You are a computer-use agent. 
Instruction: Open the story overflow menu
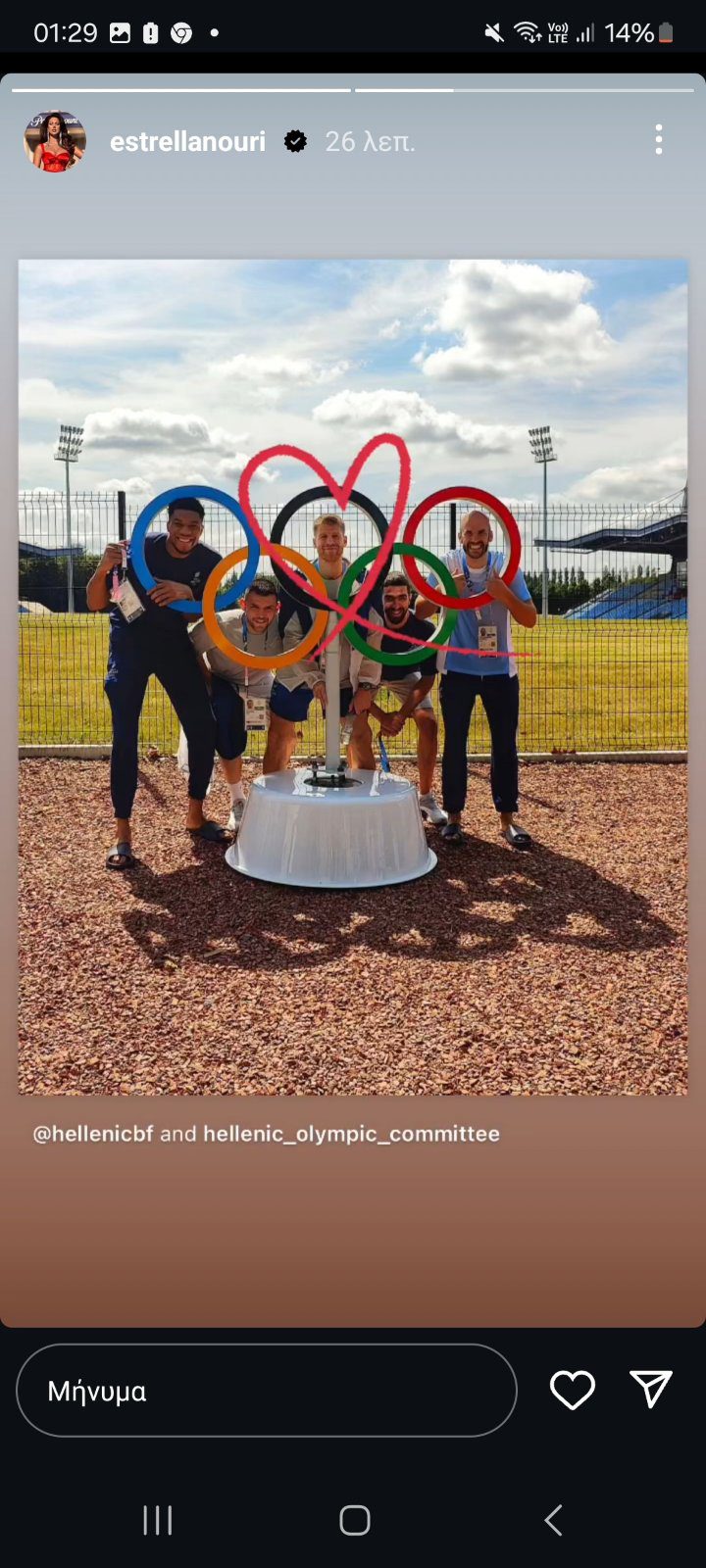click(659, 140)
